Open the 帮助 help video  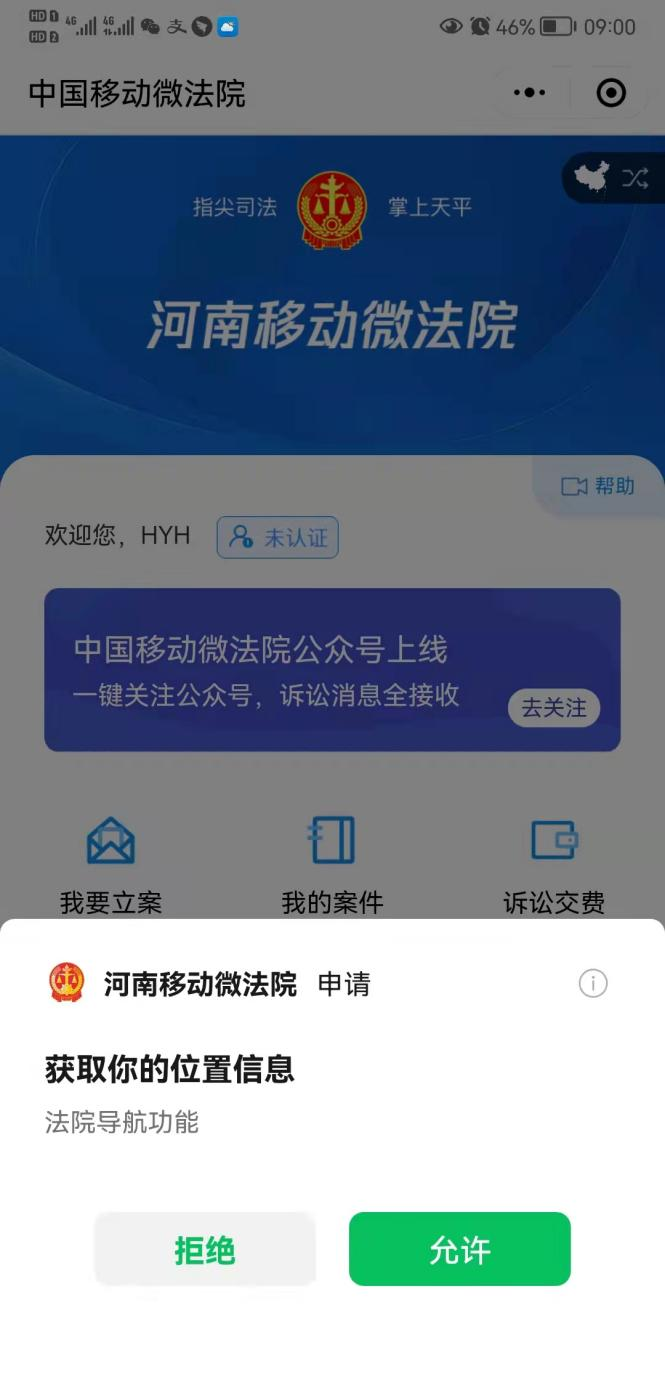click(x=598, y=486)
